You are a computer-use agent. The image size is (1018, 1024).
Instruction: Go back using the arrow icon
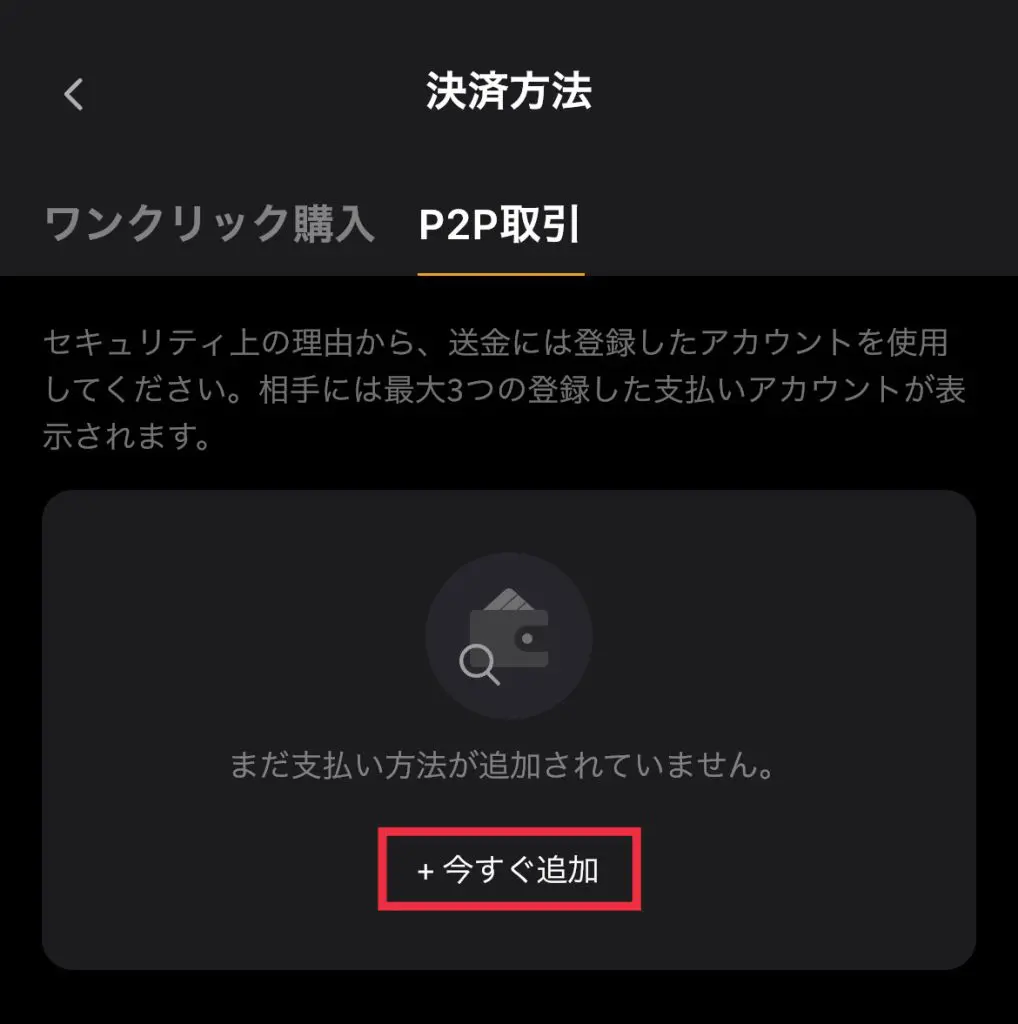74,94
